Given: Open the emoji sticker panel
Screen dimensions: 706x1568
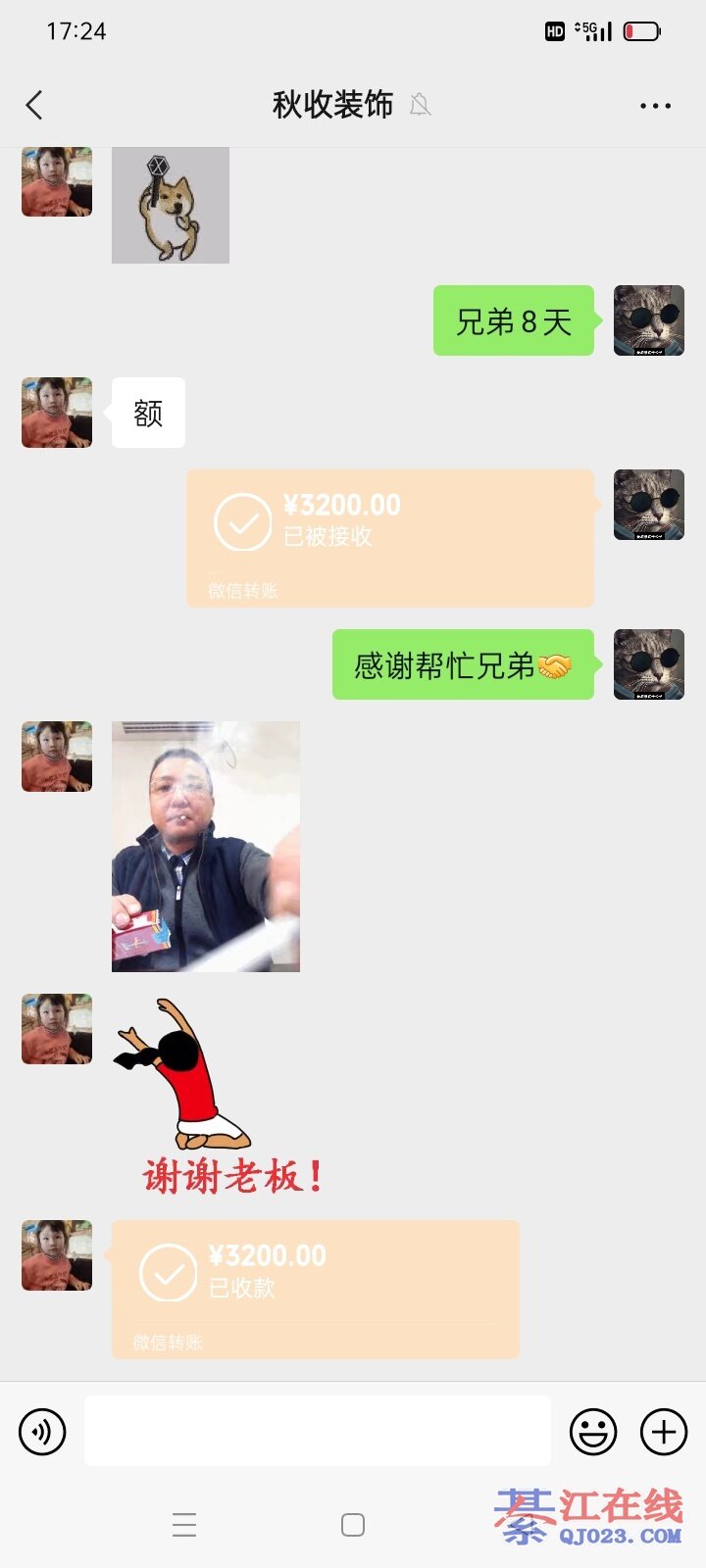Looking at the screenshot, I should 593,1432.
